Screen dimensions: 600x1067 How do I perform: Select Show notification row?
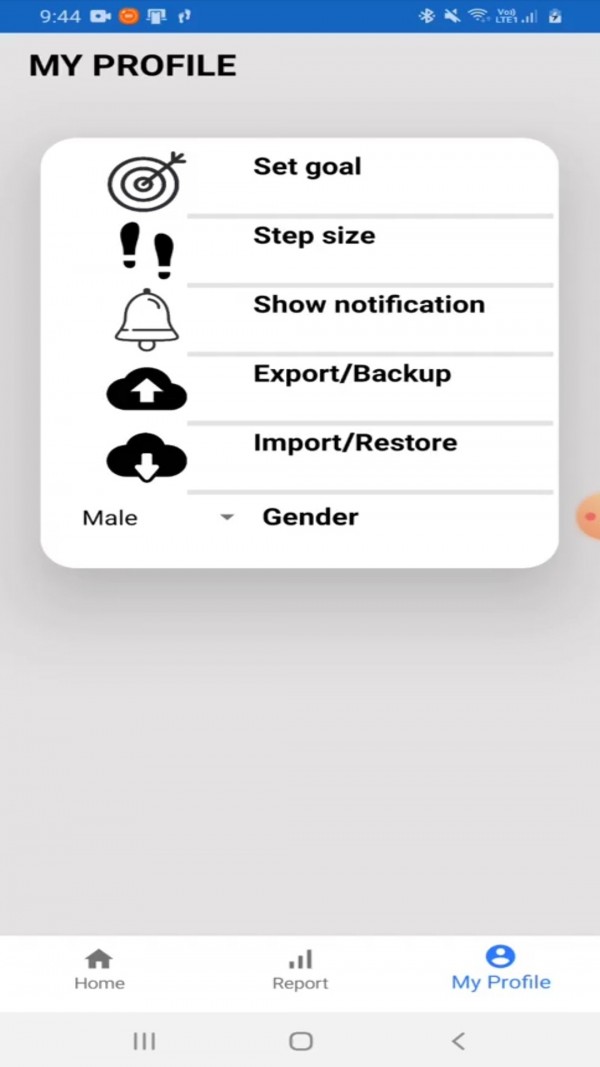[368, 305]
